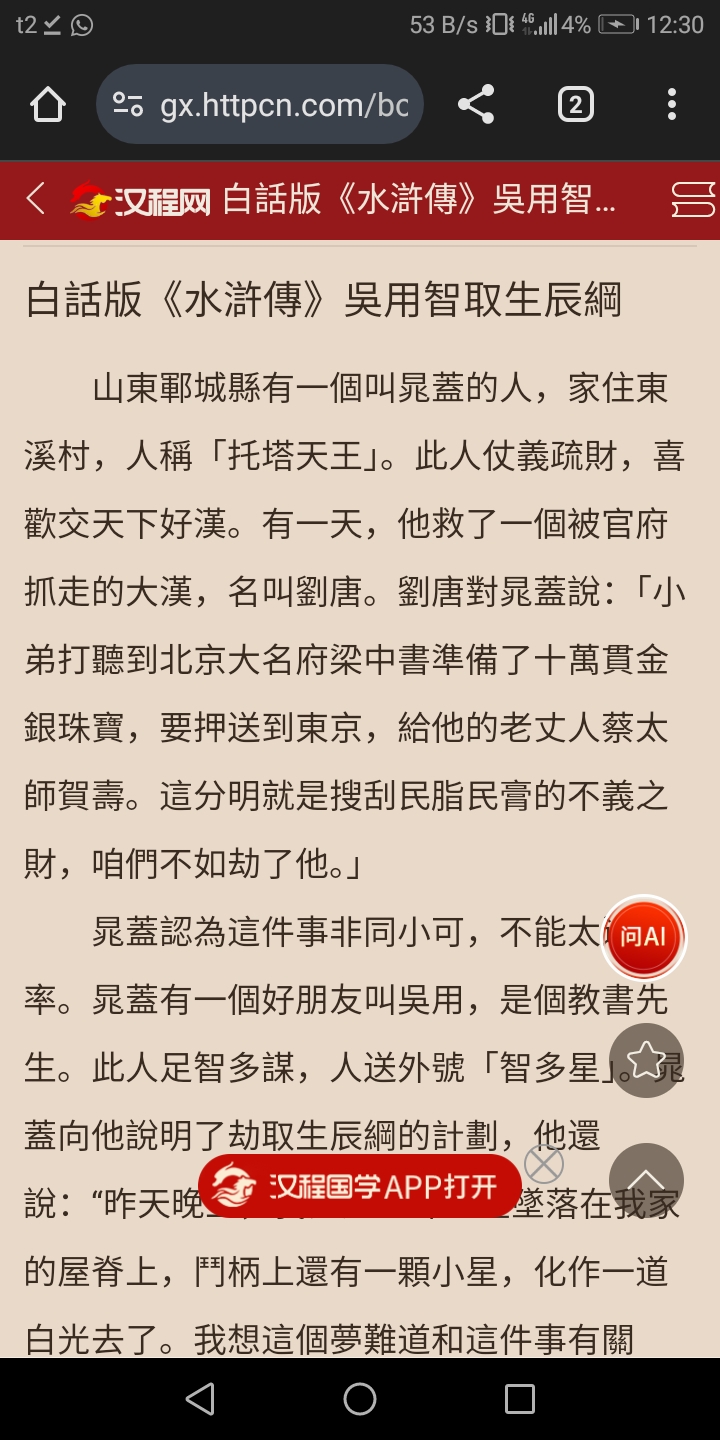This screenshot has height=1440, width=720.
Task: Open the 汉程网 logo link
Action: [141, 200]
